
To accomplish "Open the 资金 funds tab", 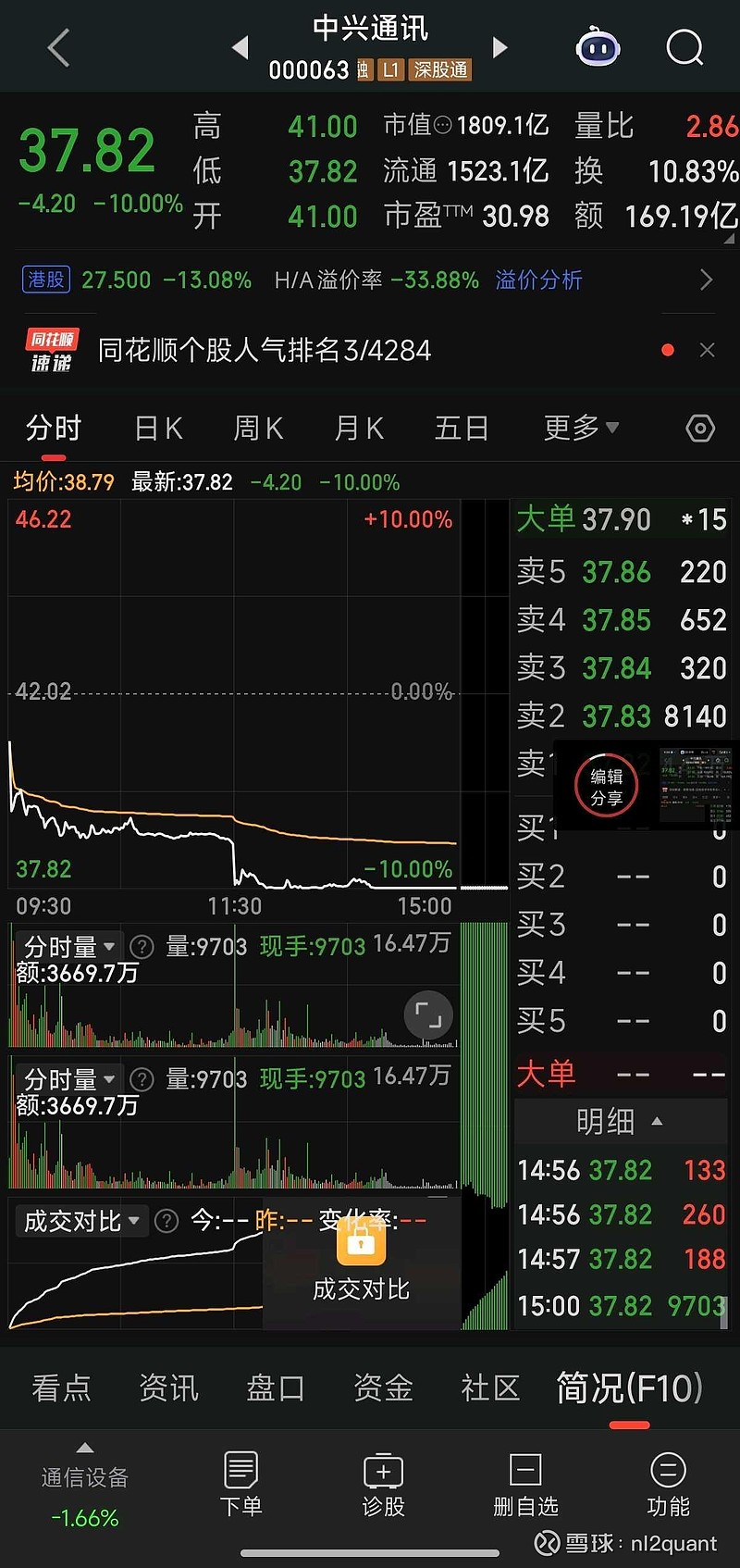I will (x=383, y=1388).
